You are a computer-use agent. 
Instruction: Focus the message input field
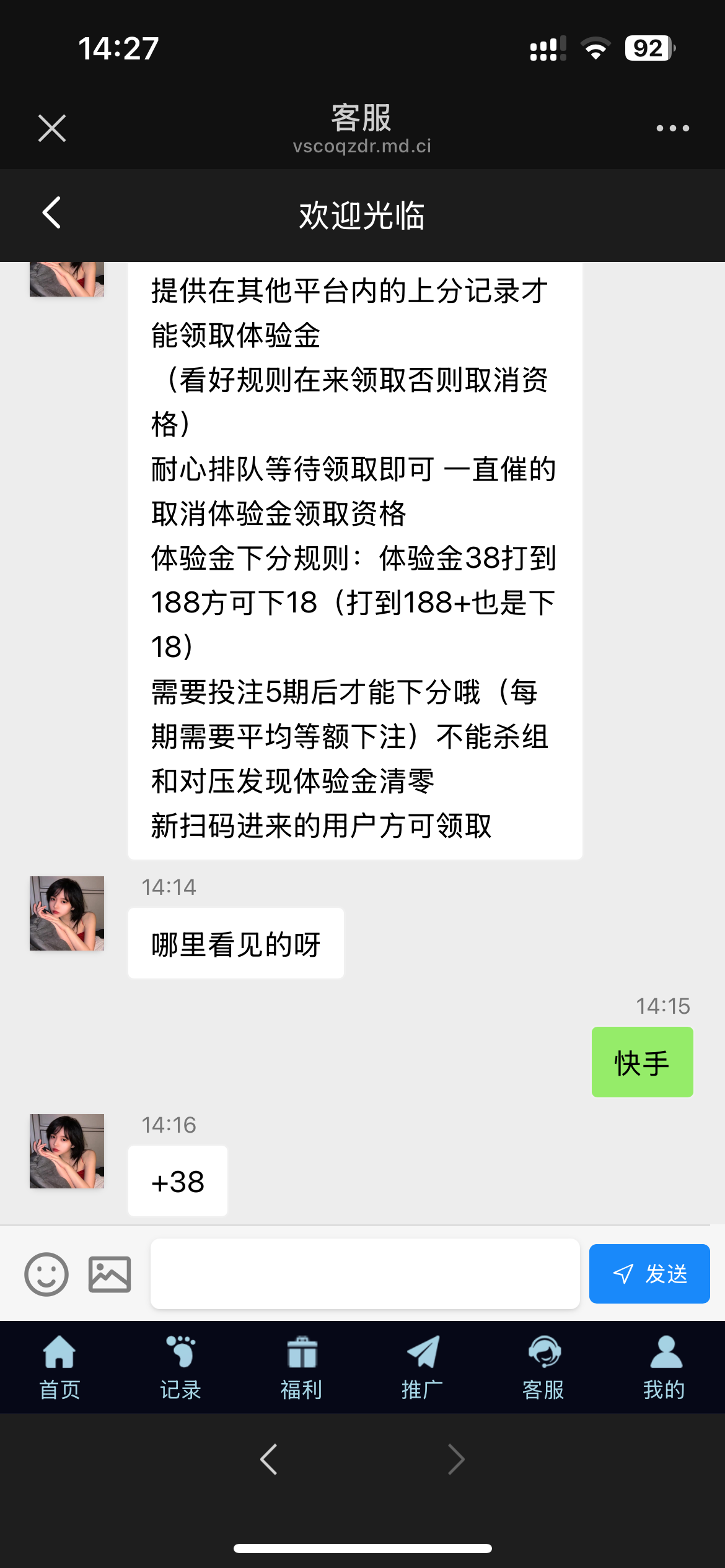[x=365, y=1274]
